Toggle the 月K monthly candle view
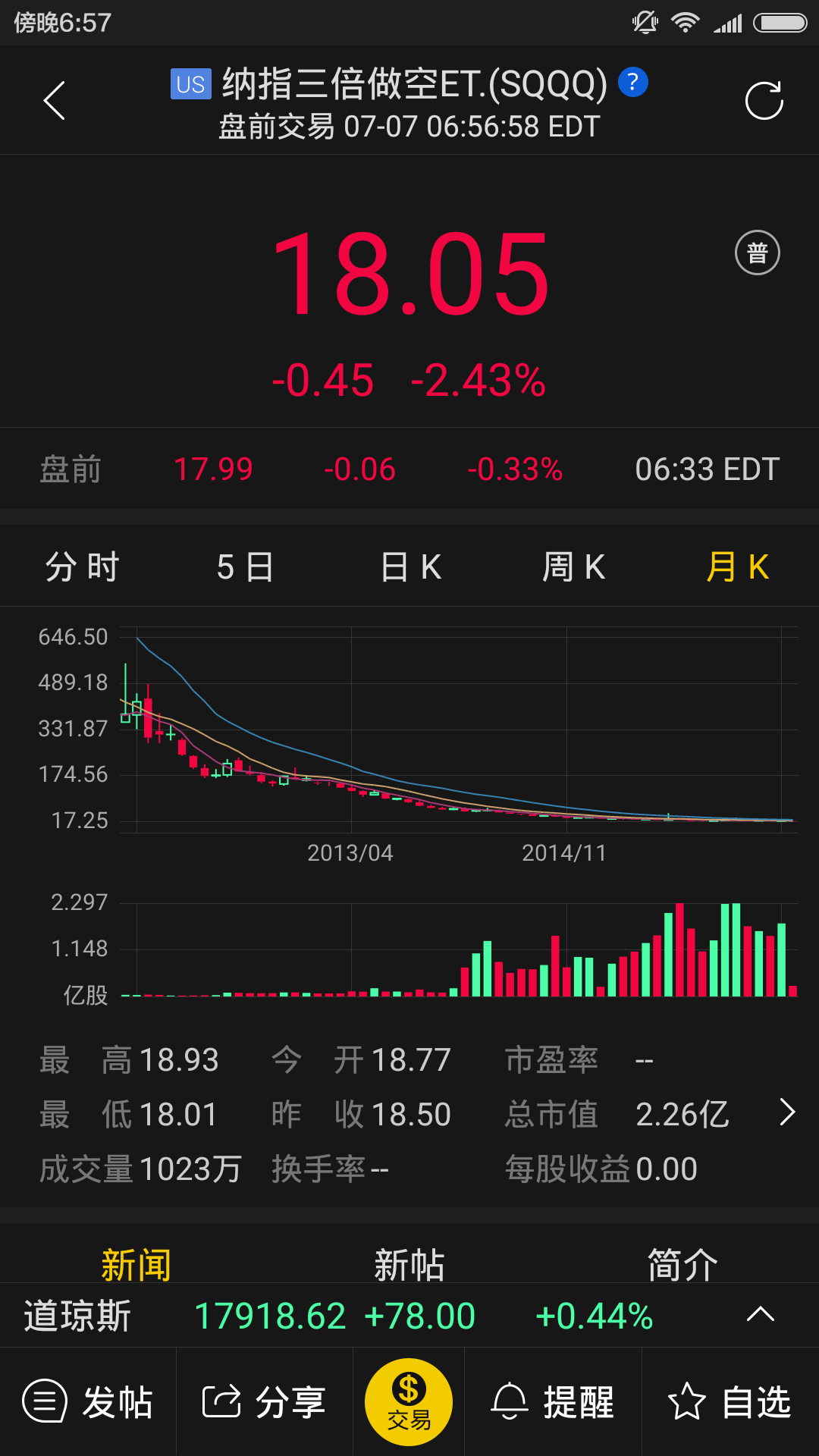The width and height of the screenshot is (819, 1456). (738, 566)
